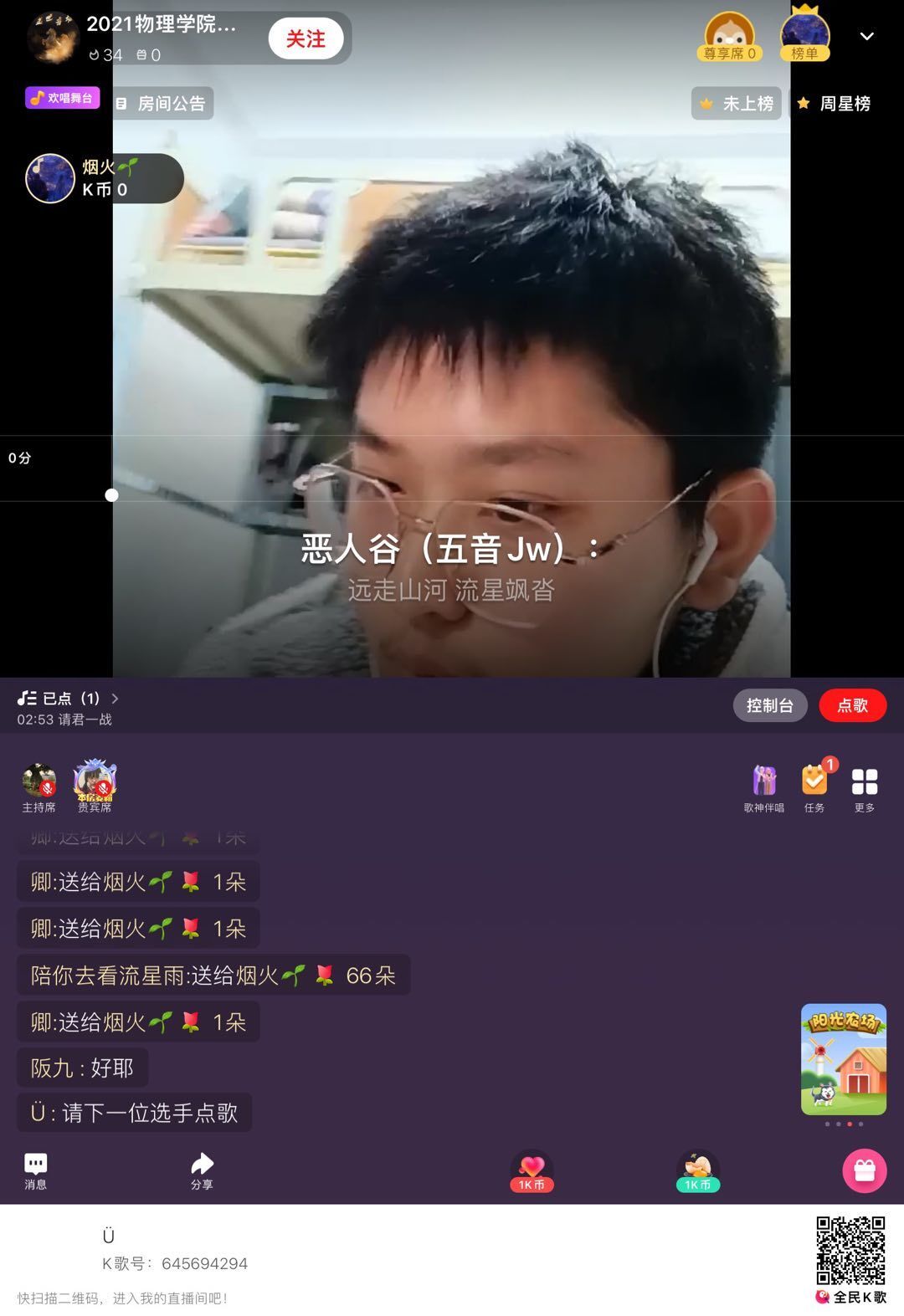
Task: Open the 周星榜 weekly star chart
Action: pos(835,104)
